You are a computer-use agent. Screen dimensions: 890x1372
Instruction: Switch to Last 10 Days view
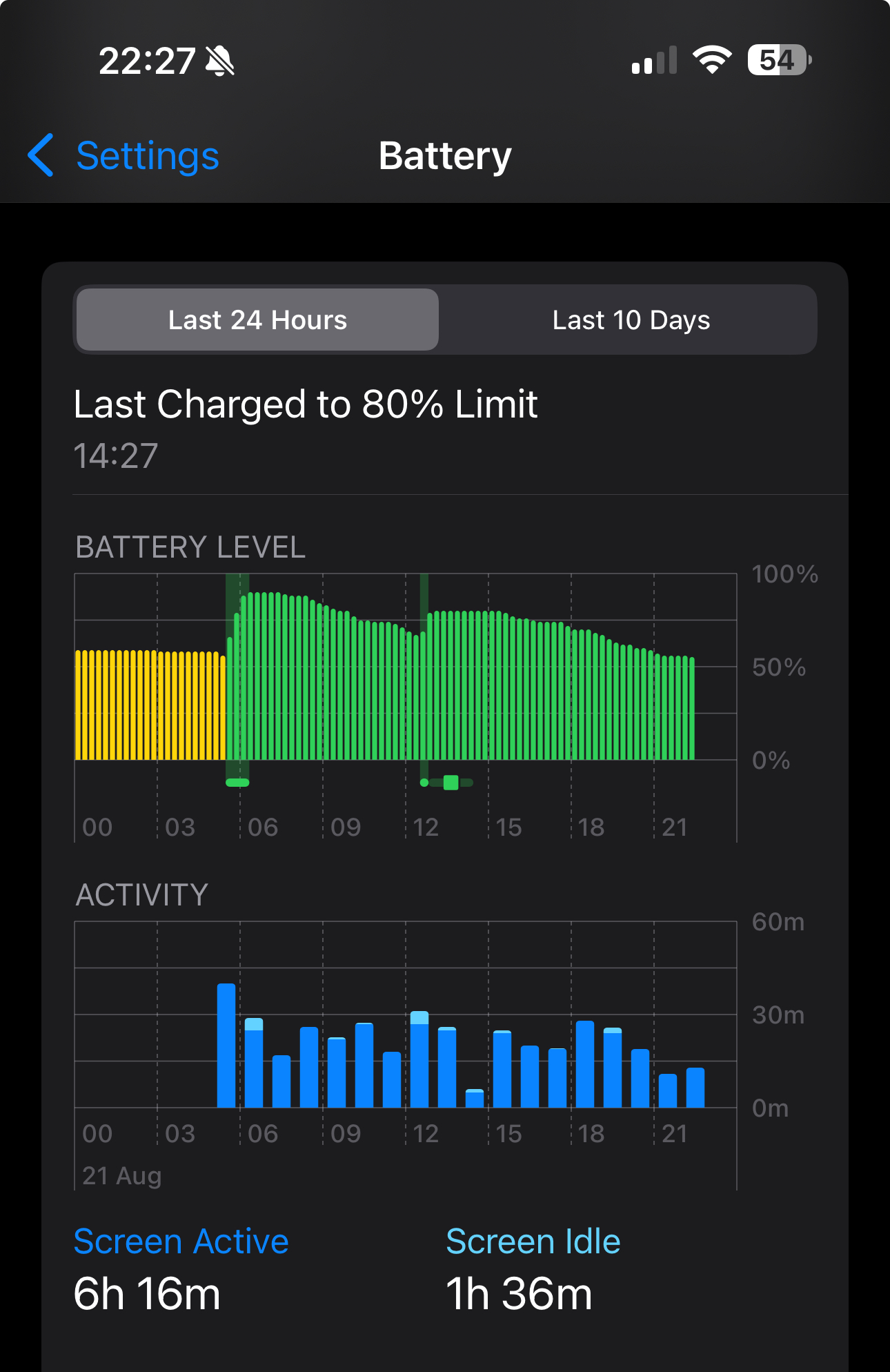click(631, 320)
